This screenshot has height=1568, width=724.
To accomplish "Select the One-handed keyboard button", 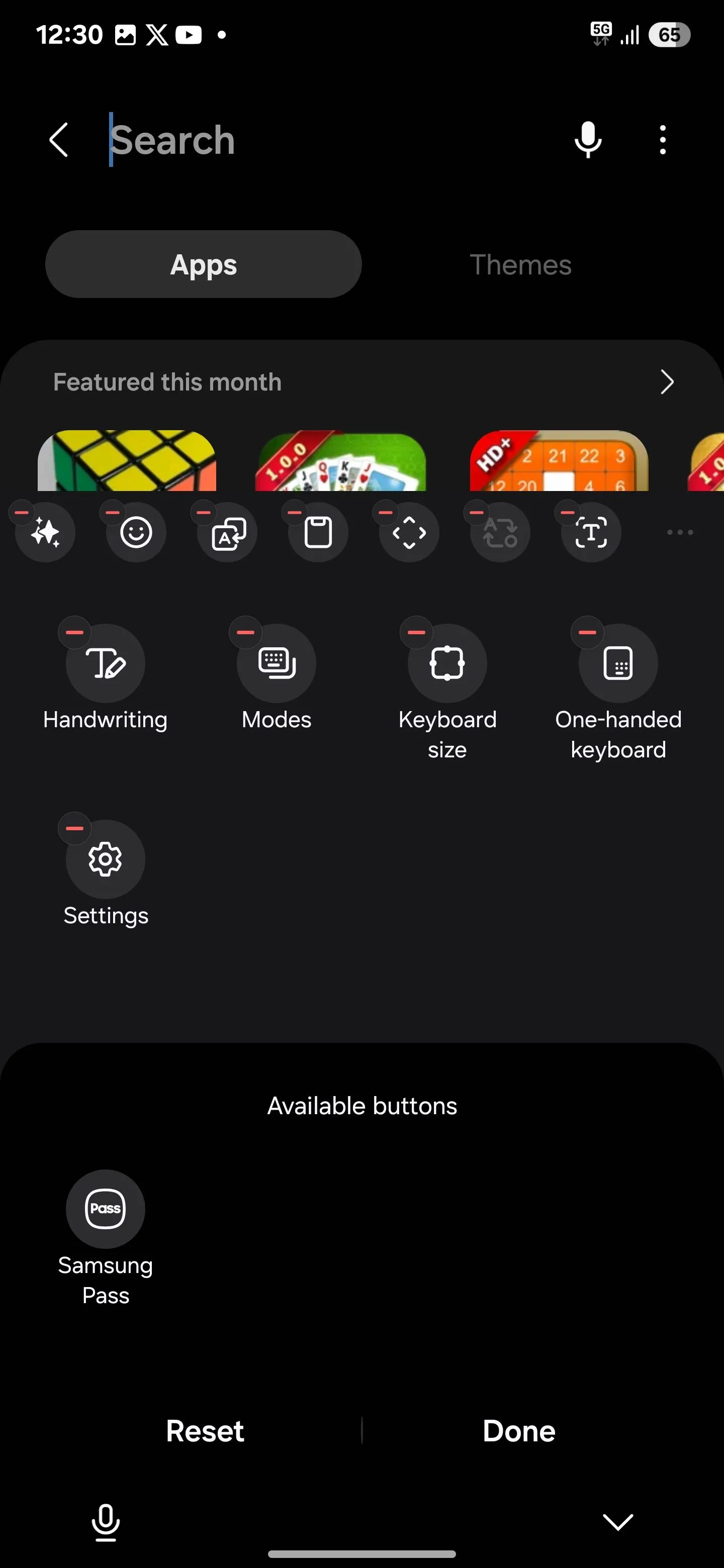I will coord(618,663).
